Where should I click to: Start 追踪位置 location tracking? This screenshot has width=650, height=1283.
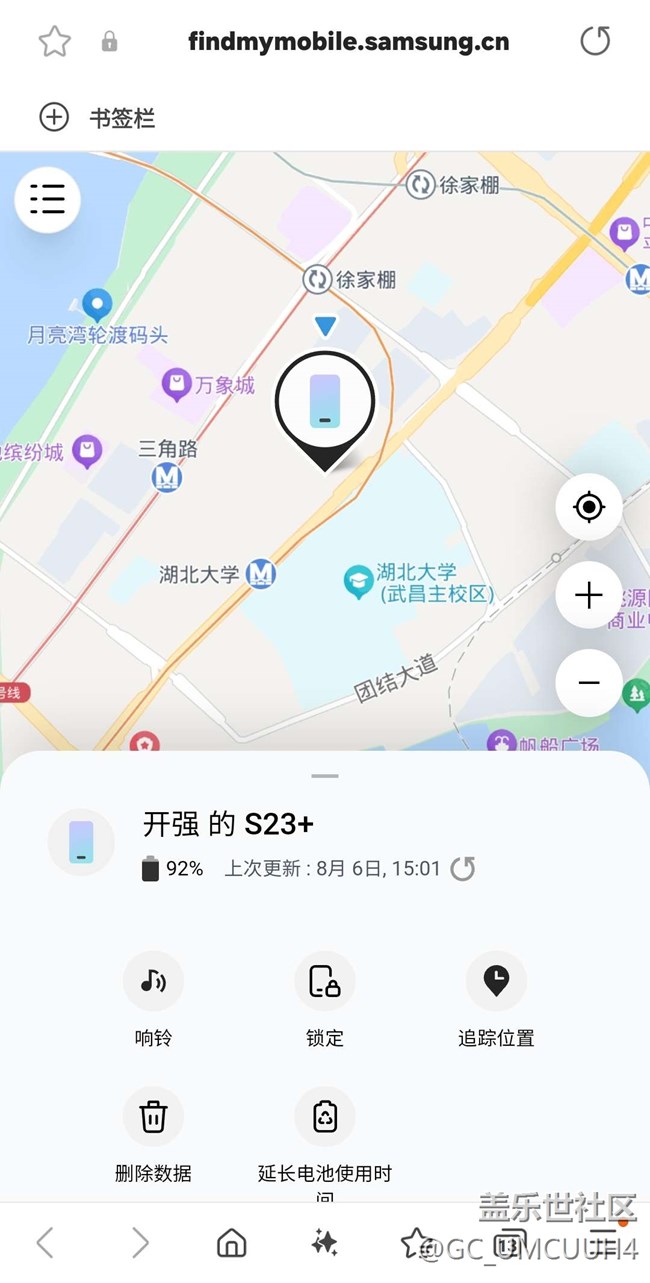pyautogui.click(x=496, y=998)
